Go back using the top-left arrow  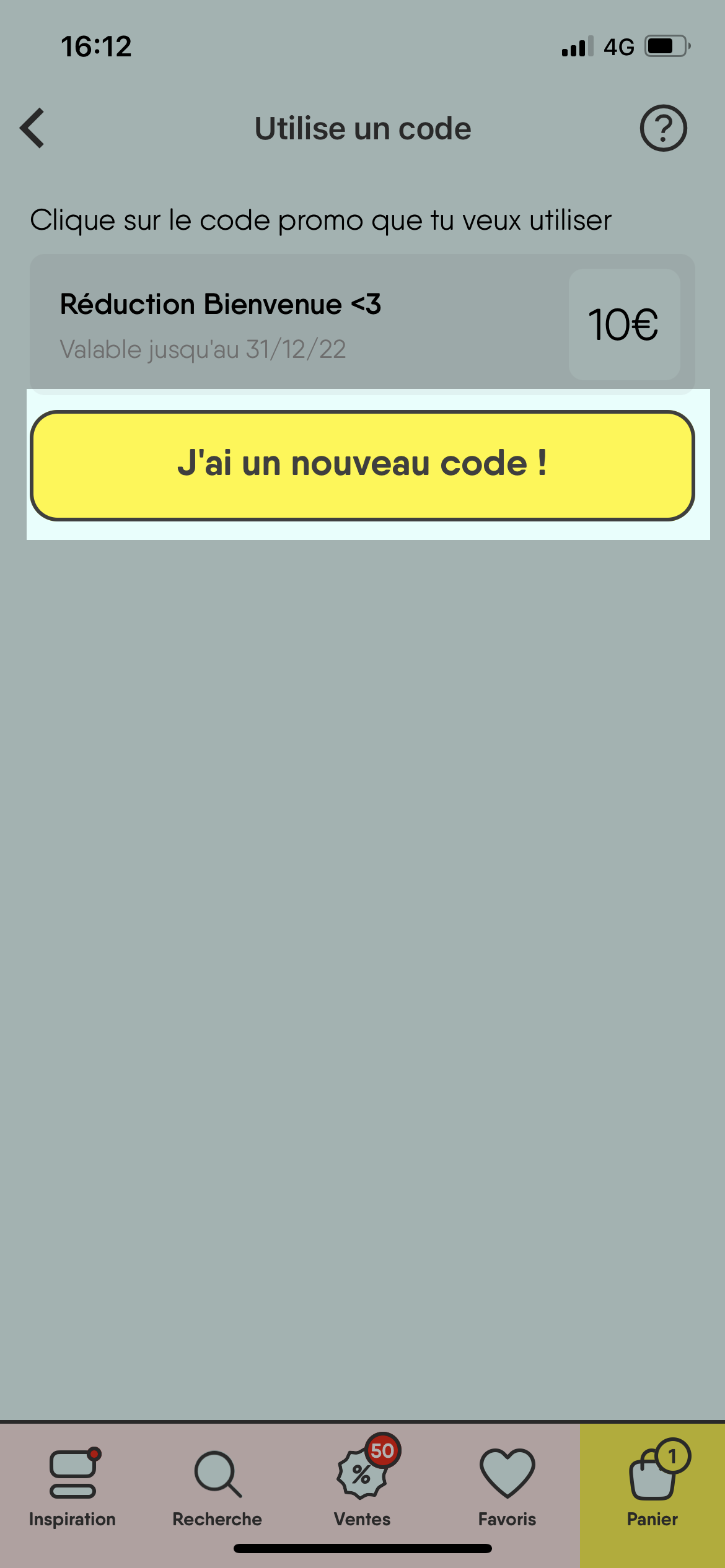pos(32,128)
